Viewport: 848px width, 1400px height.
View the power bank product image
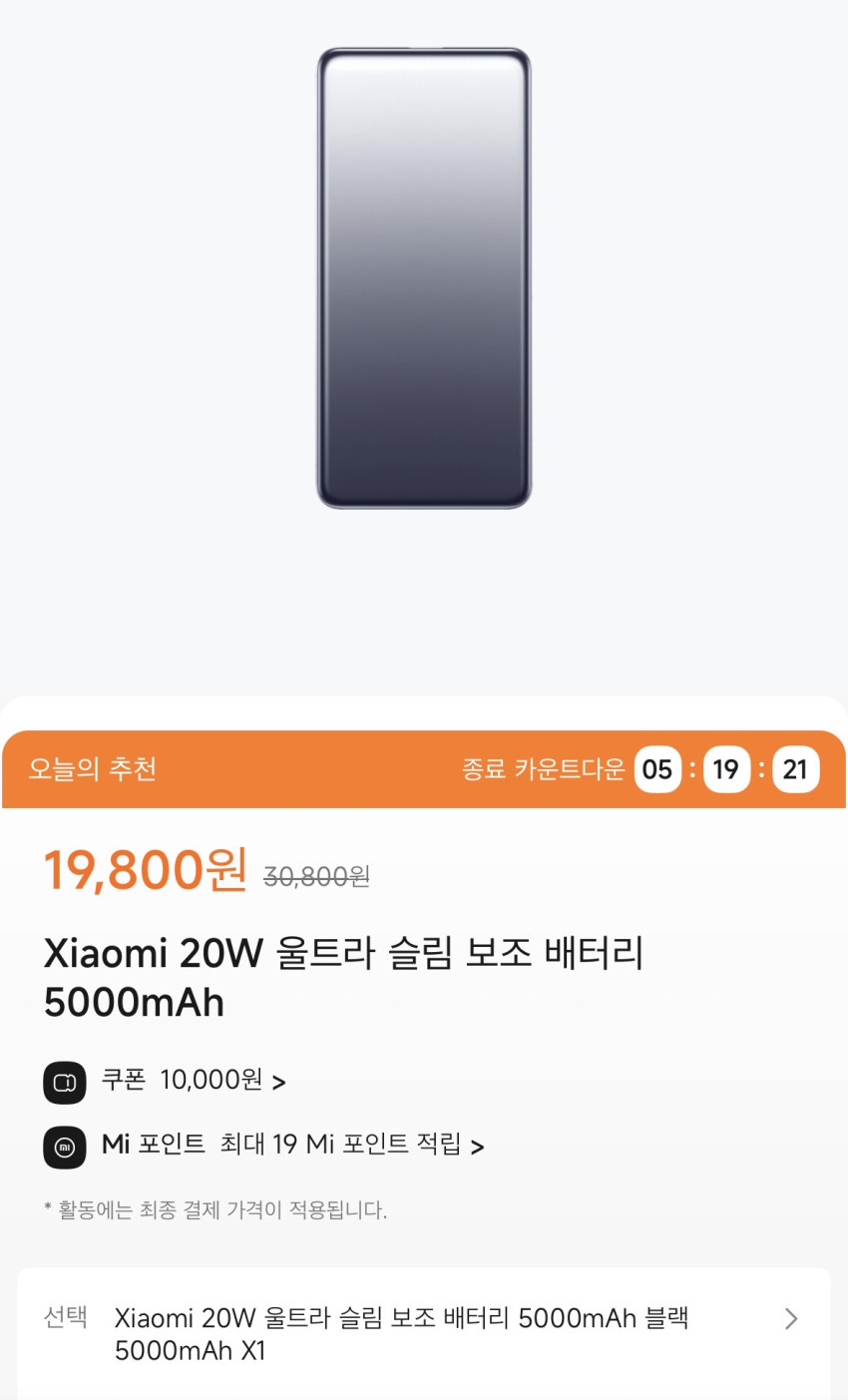point(424,278)
